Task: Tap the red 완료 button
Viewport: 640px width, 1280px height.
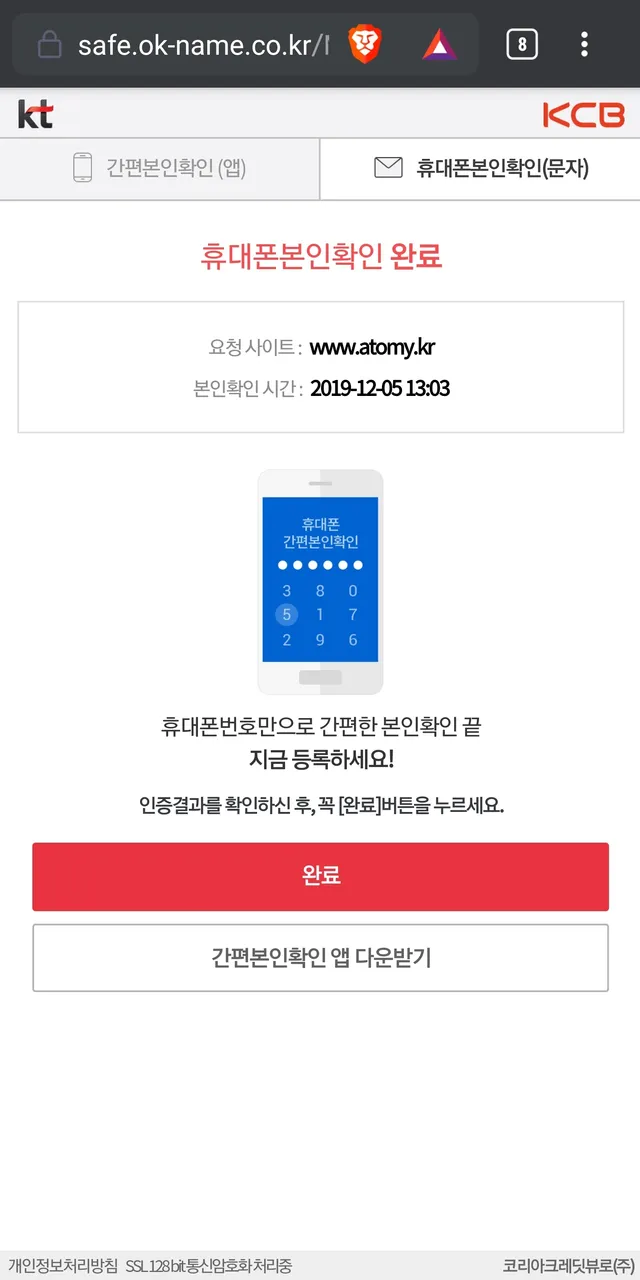Action: point(320,876)
